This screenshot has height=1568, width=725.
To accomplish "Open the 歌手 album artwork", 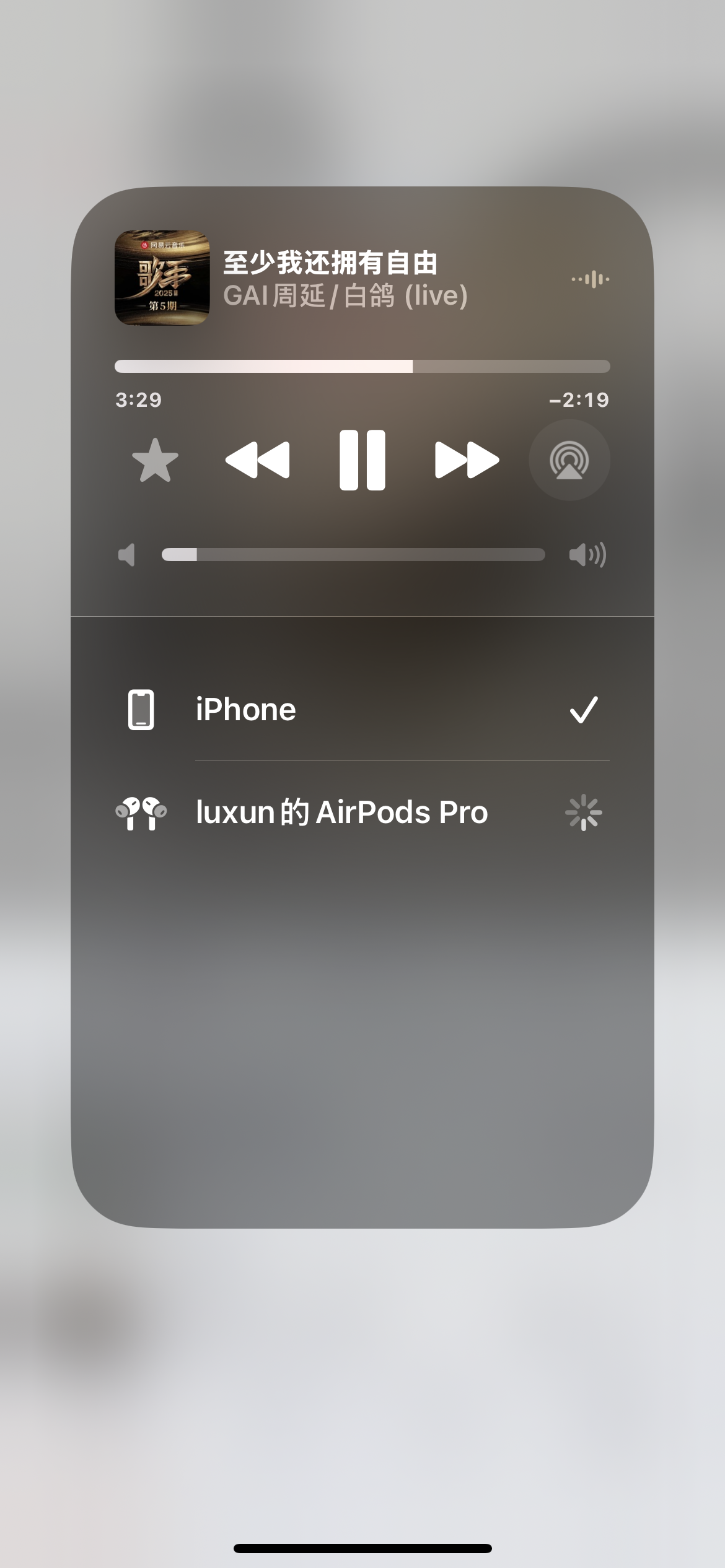I will pyautogui.click(x=162, y=278).
